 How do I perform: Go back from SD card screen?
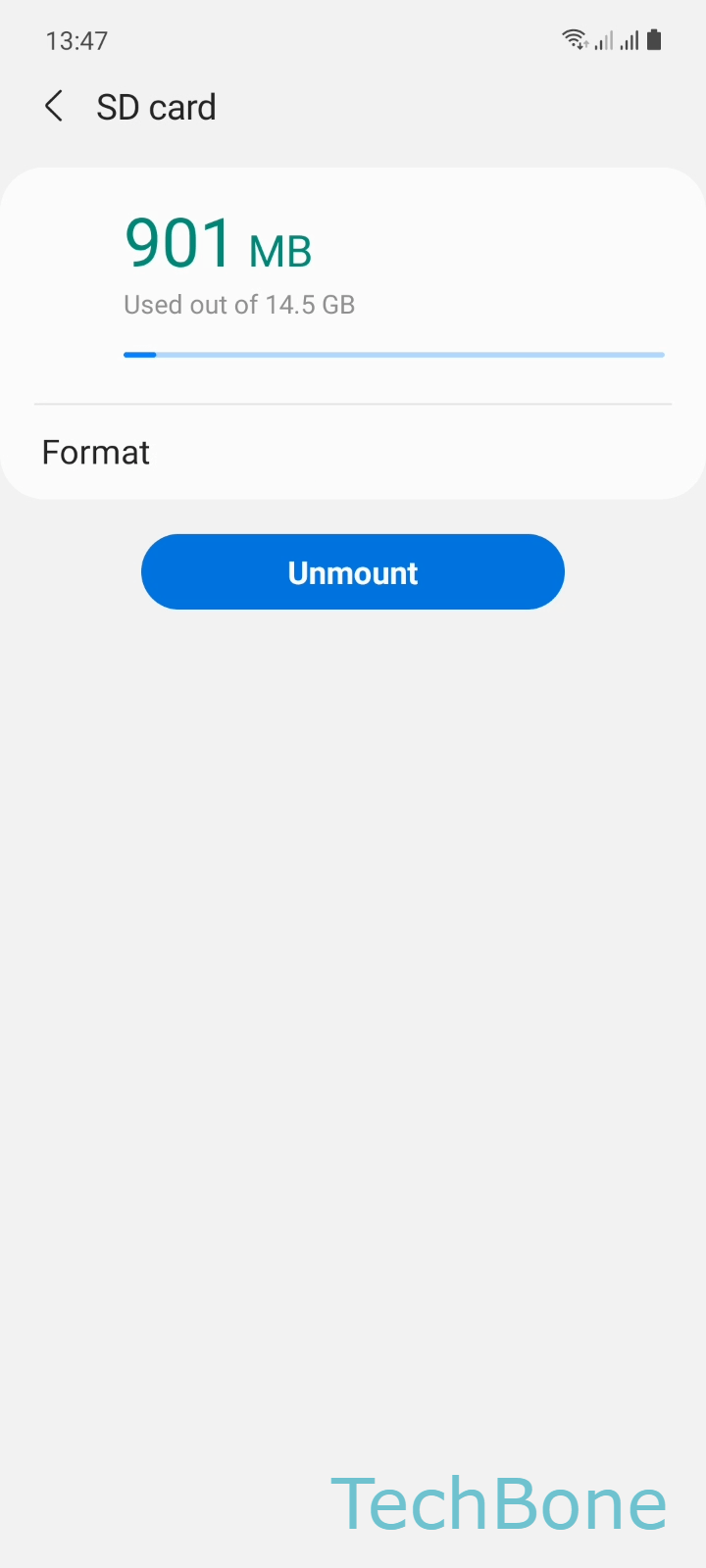coord(54,107)
